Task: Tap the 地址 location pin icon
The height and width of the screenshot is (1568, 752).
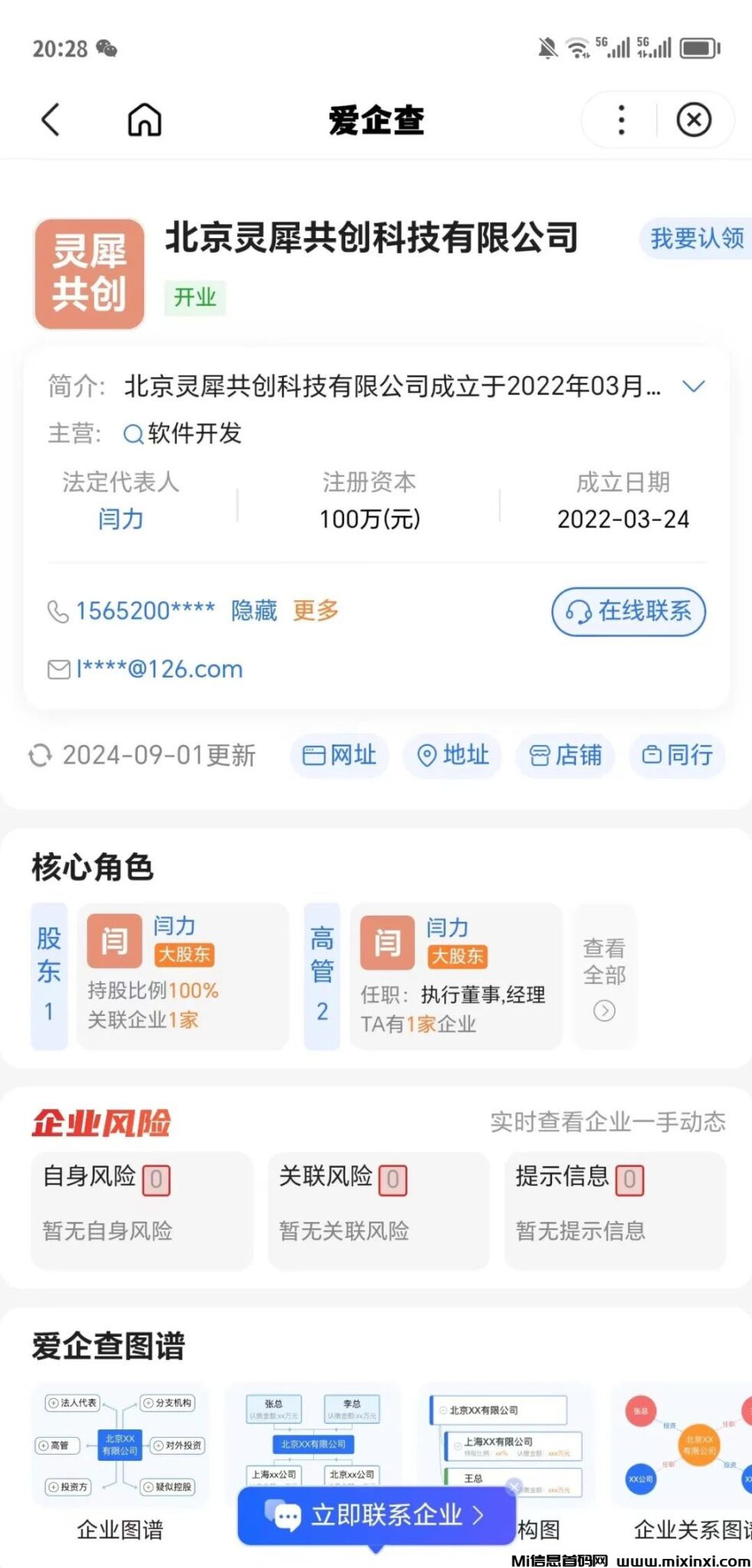Action: 427,755
